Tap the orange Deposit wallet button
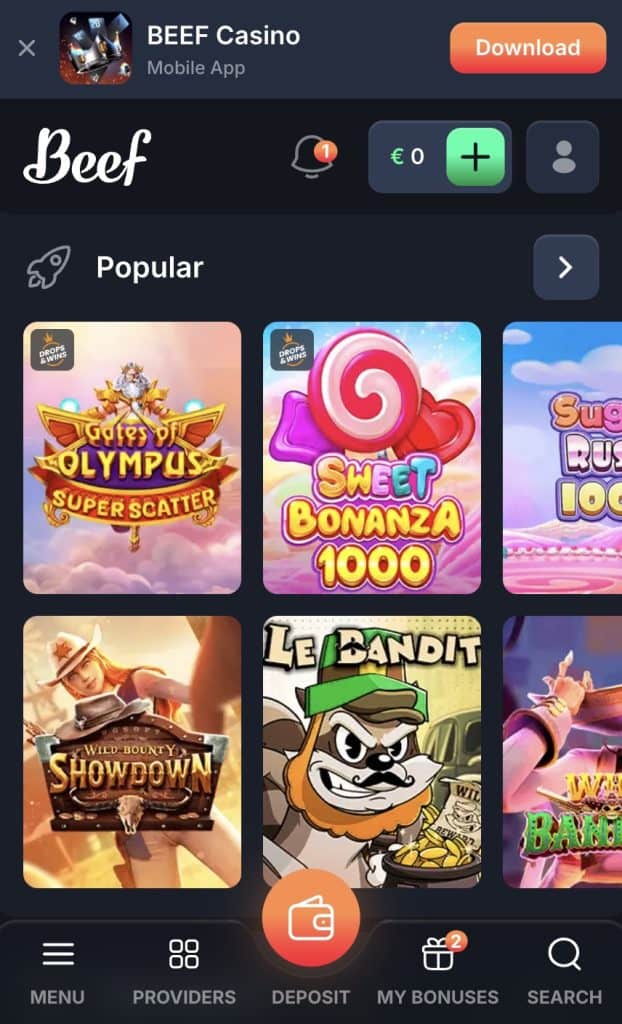622x1024 pixels. pos(311,920)
